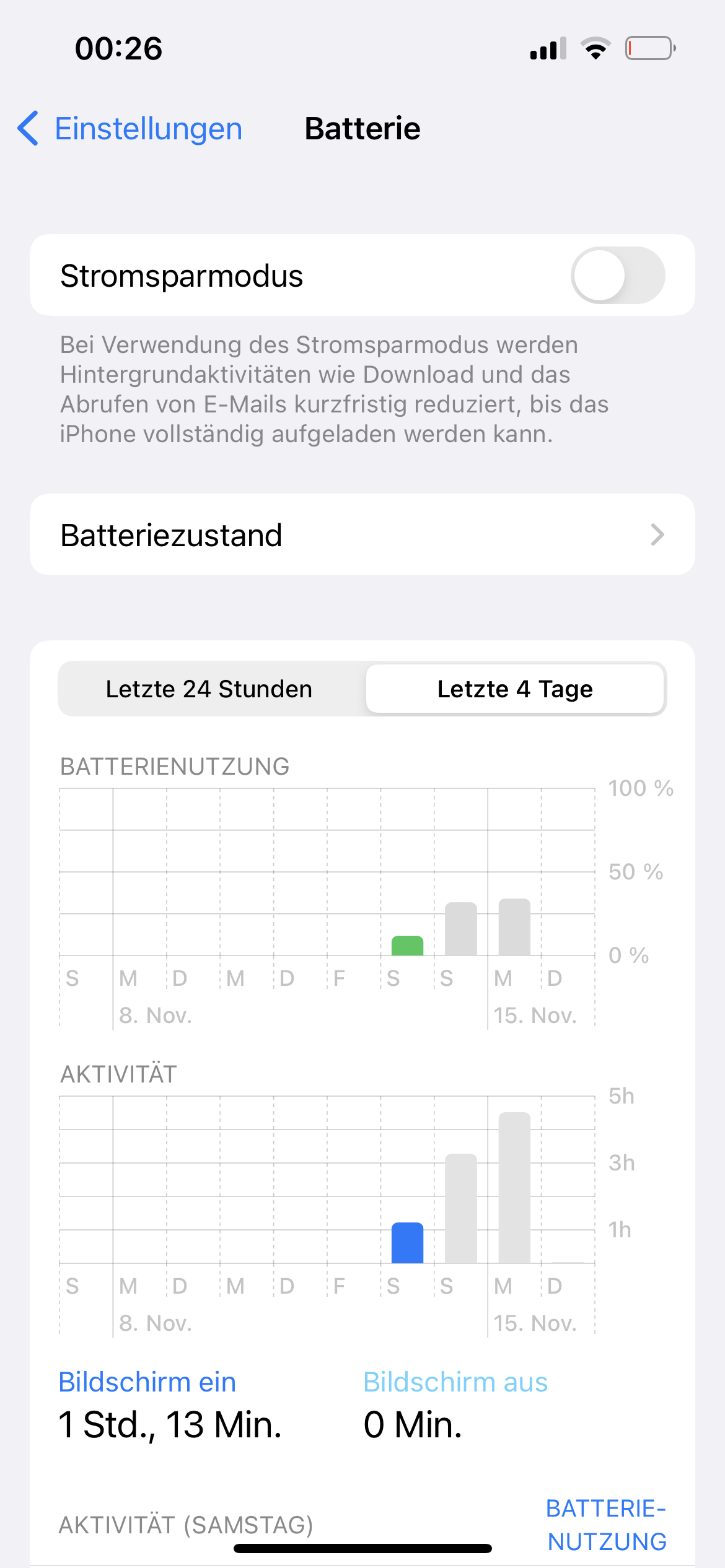
Task: Open the Batteriezustand row
Action: click(362, 534)
